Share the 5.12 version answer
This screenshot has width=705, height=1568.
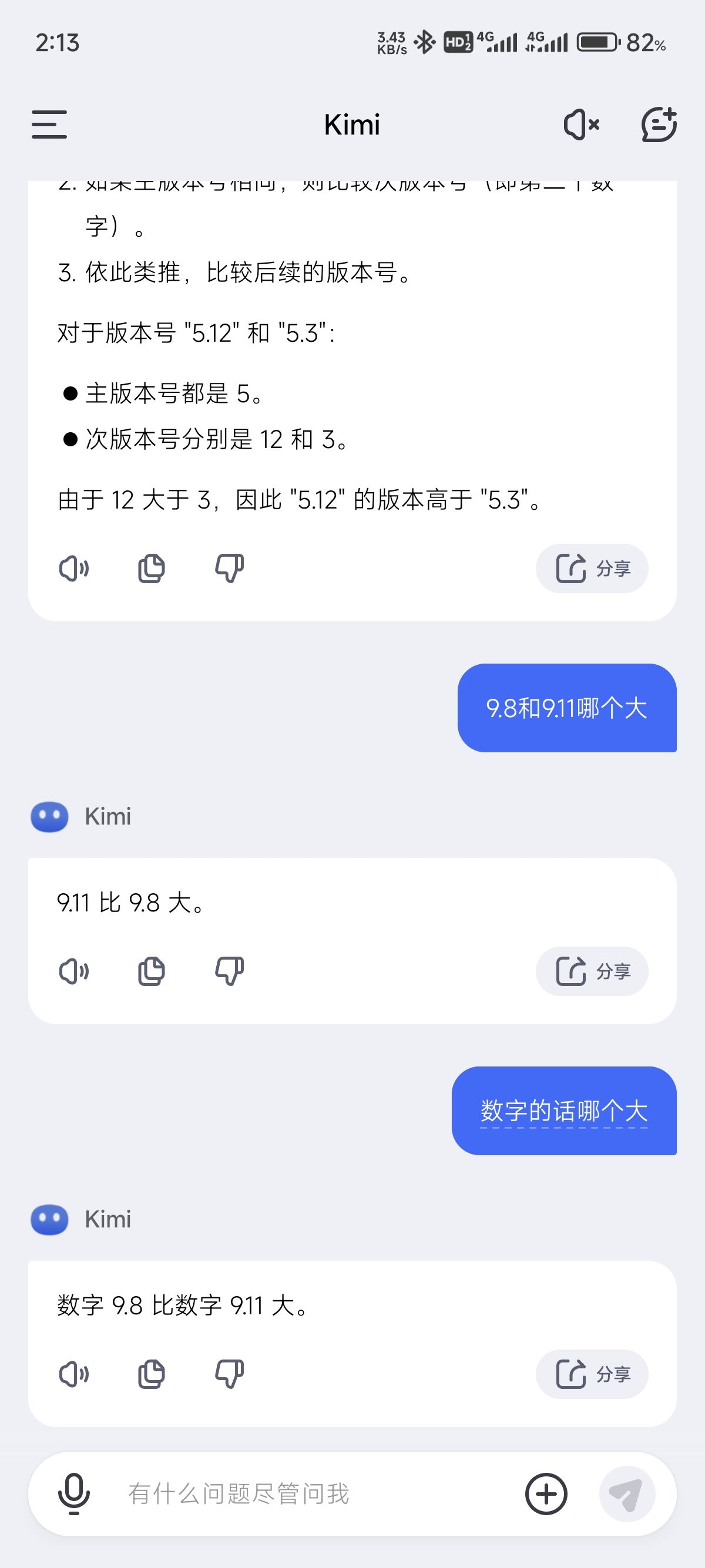pyautogui.click(x=592, y=568)
